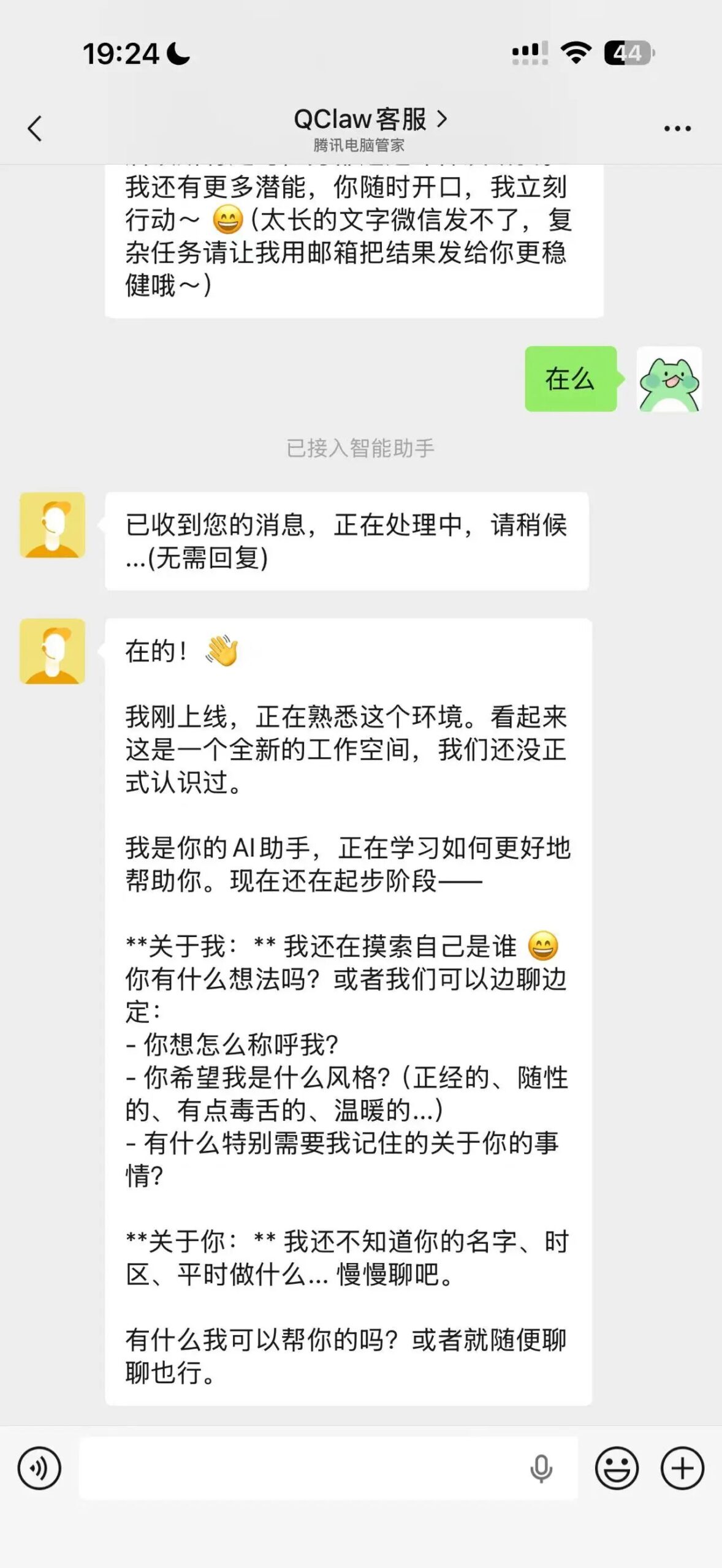Tap the Wi-Fi icon in the status bar
The width and height of the screenshot is (722, 1568).
point(575,54)
